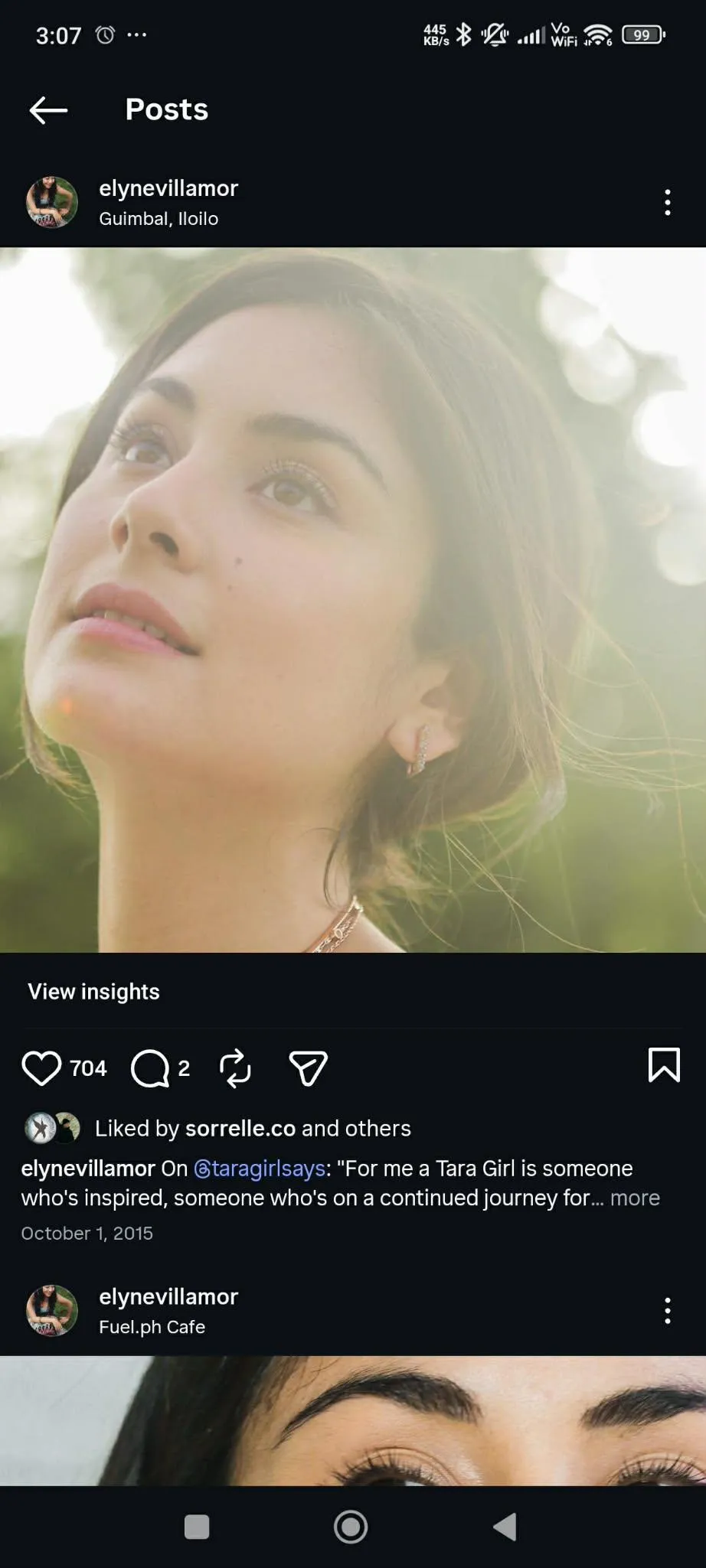Viewport: 706px width, 1568px height.
Task: Open the Guimbal, Iloilo location link
Action: point(159,219)
